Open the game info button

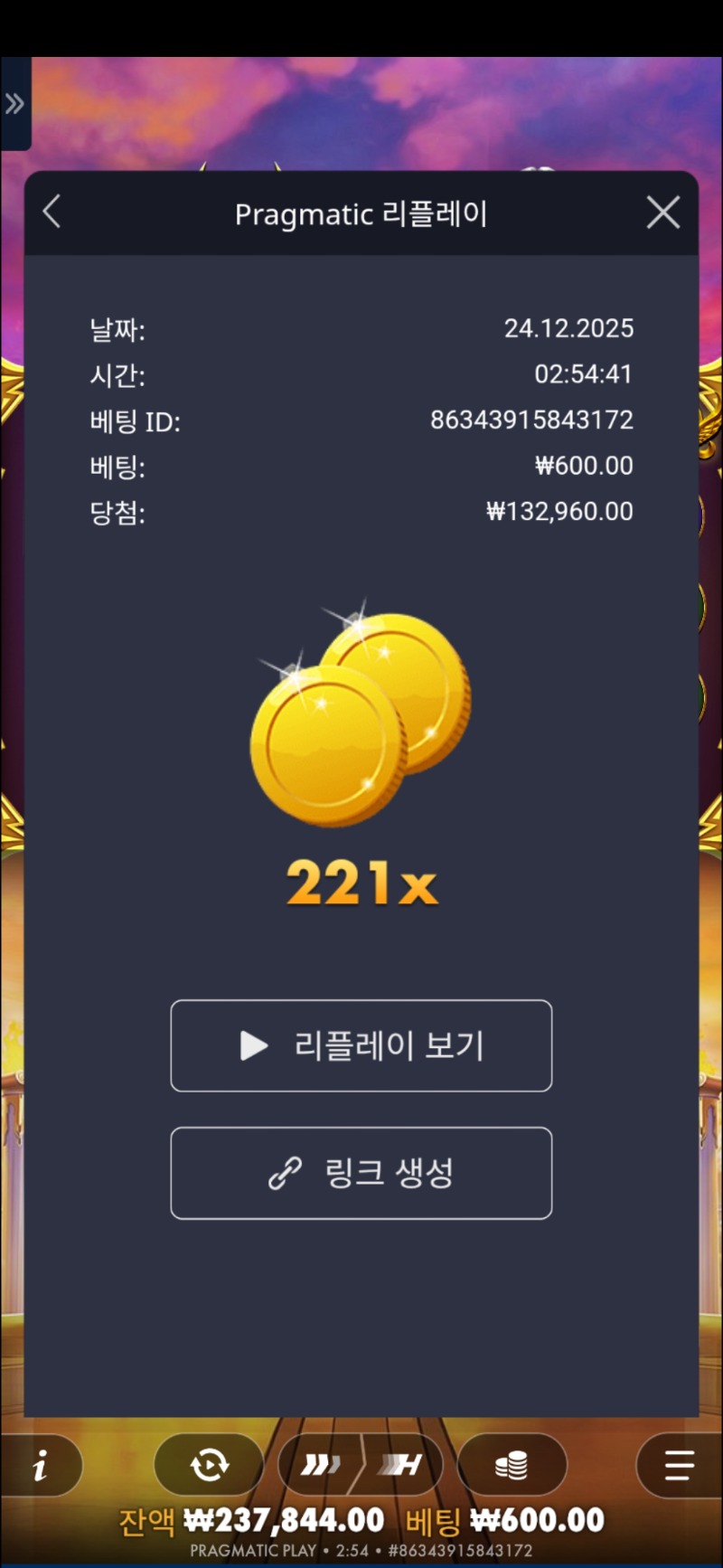(40, 1466)
